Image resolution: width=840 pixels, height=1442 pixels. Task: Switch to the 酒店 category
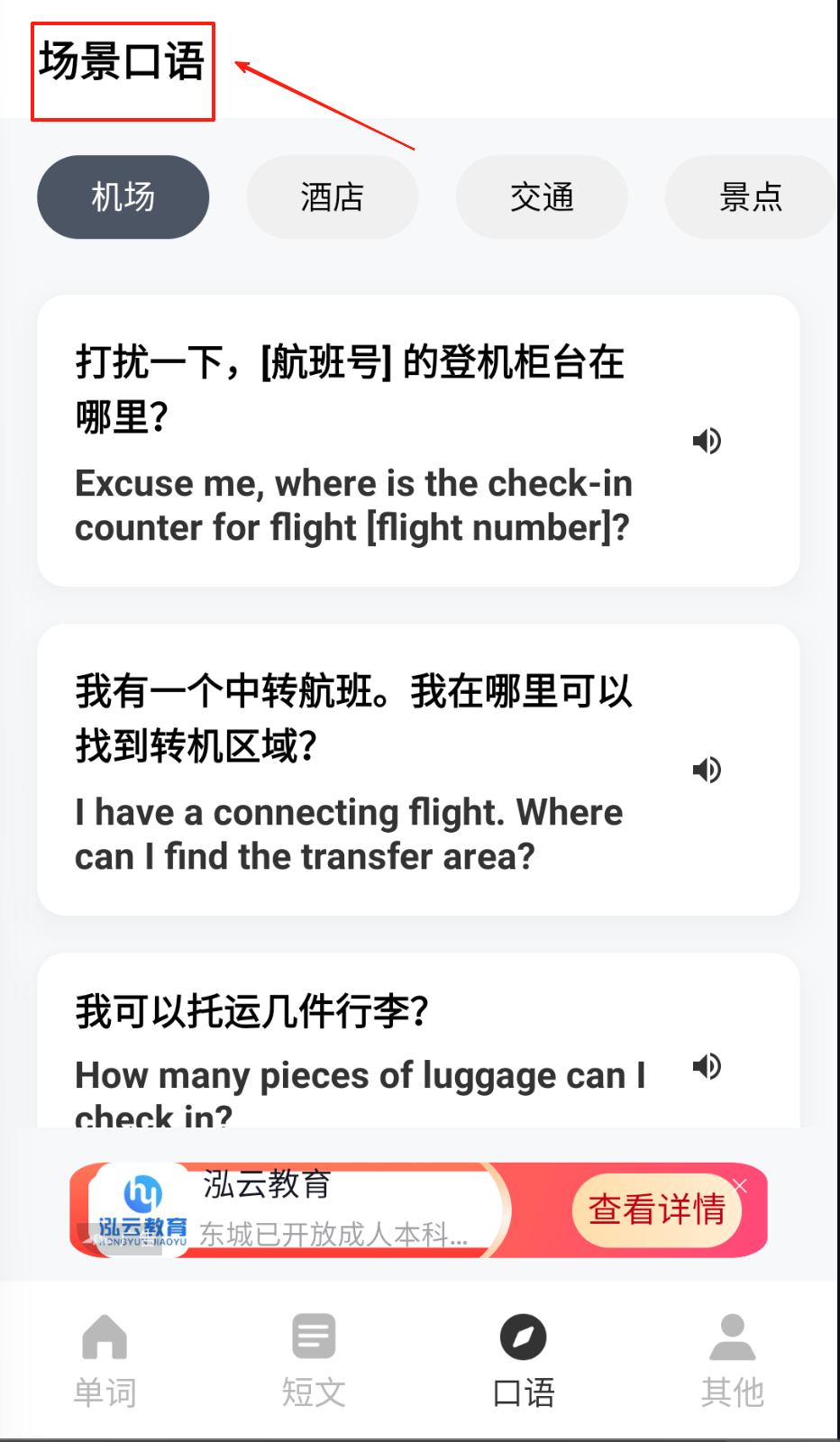[332, 197]
